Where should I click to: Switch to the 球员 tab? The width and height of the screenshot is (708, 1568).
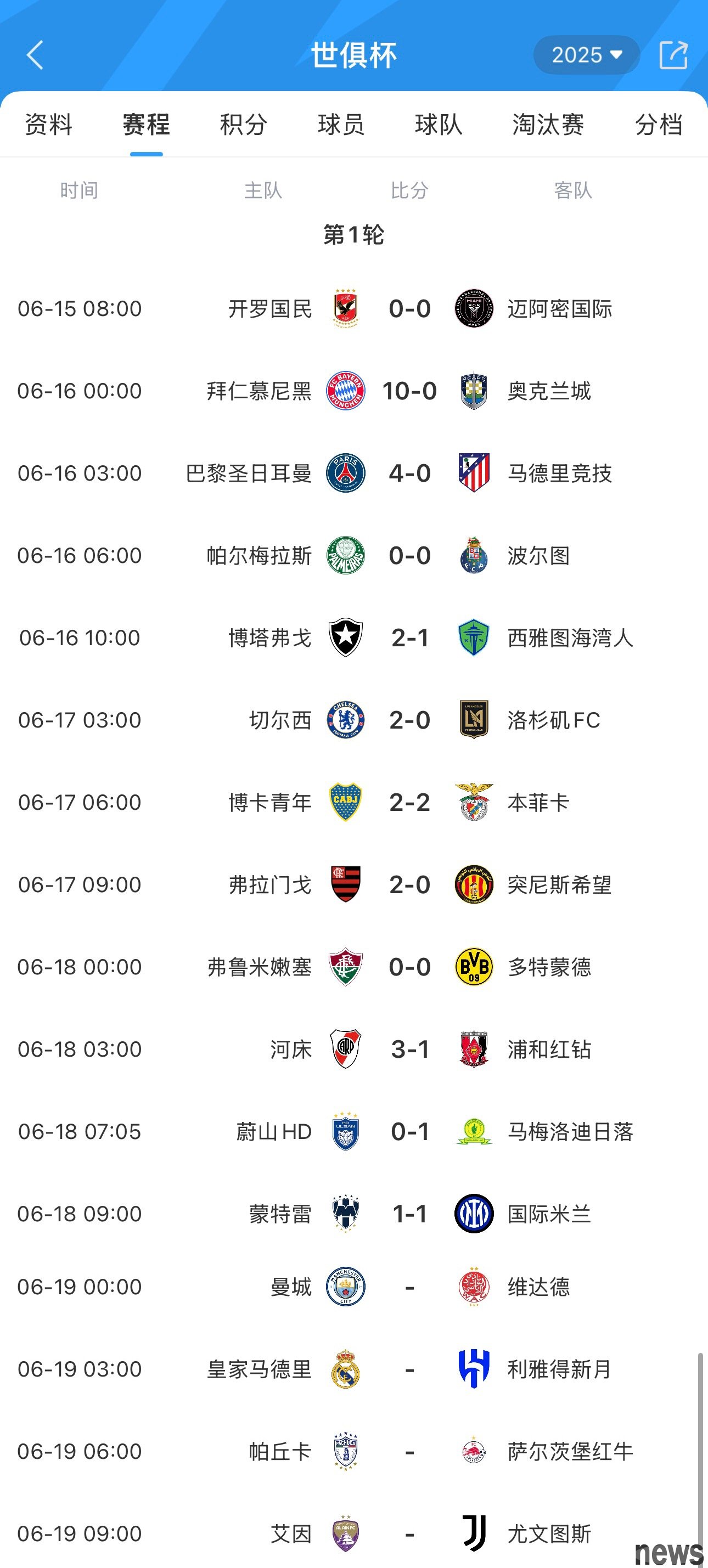click(x=341, y=125)
